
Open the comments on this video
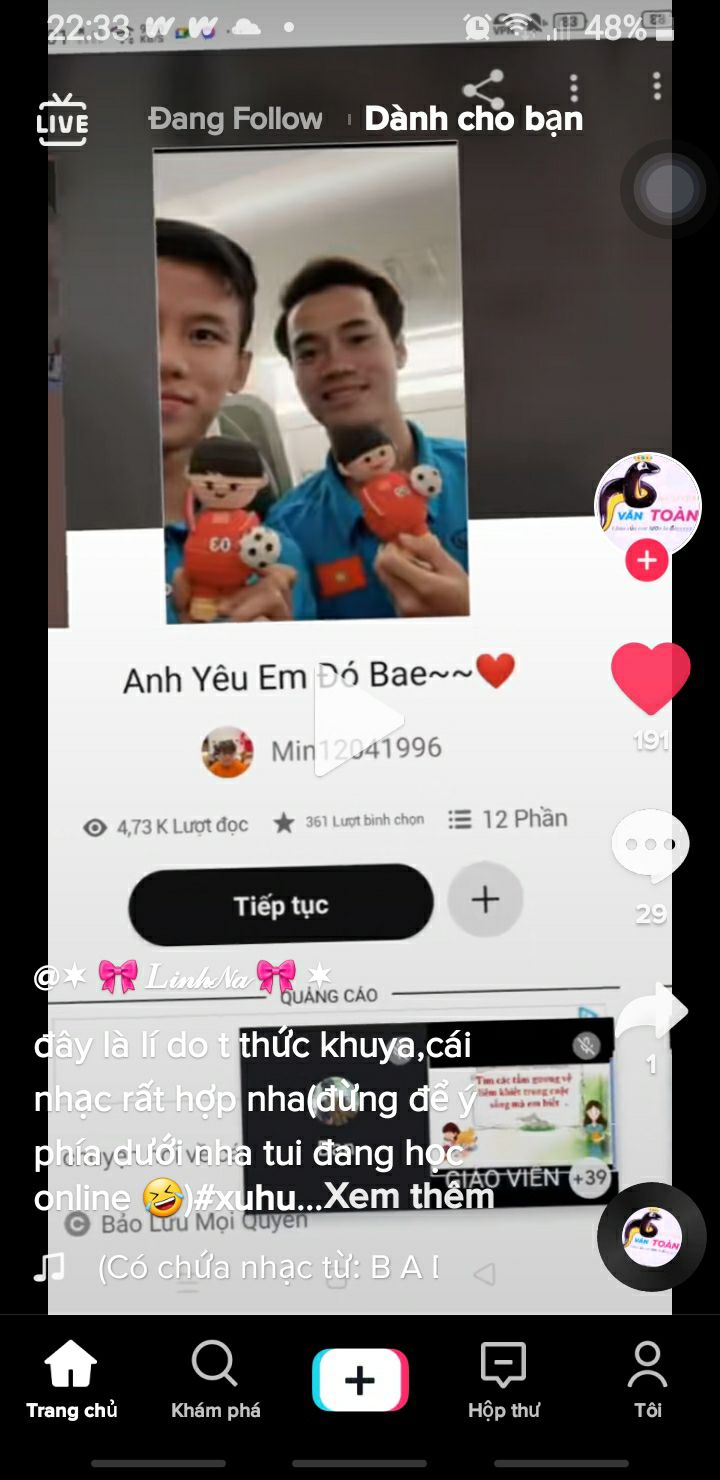pos(650,846)
